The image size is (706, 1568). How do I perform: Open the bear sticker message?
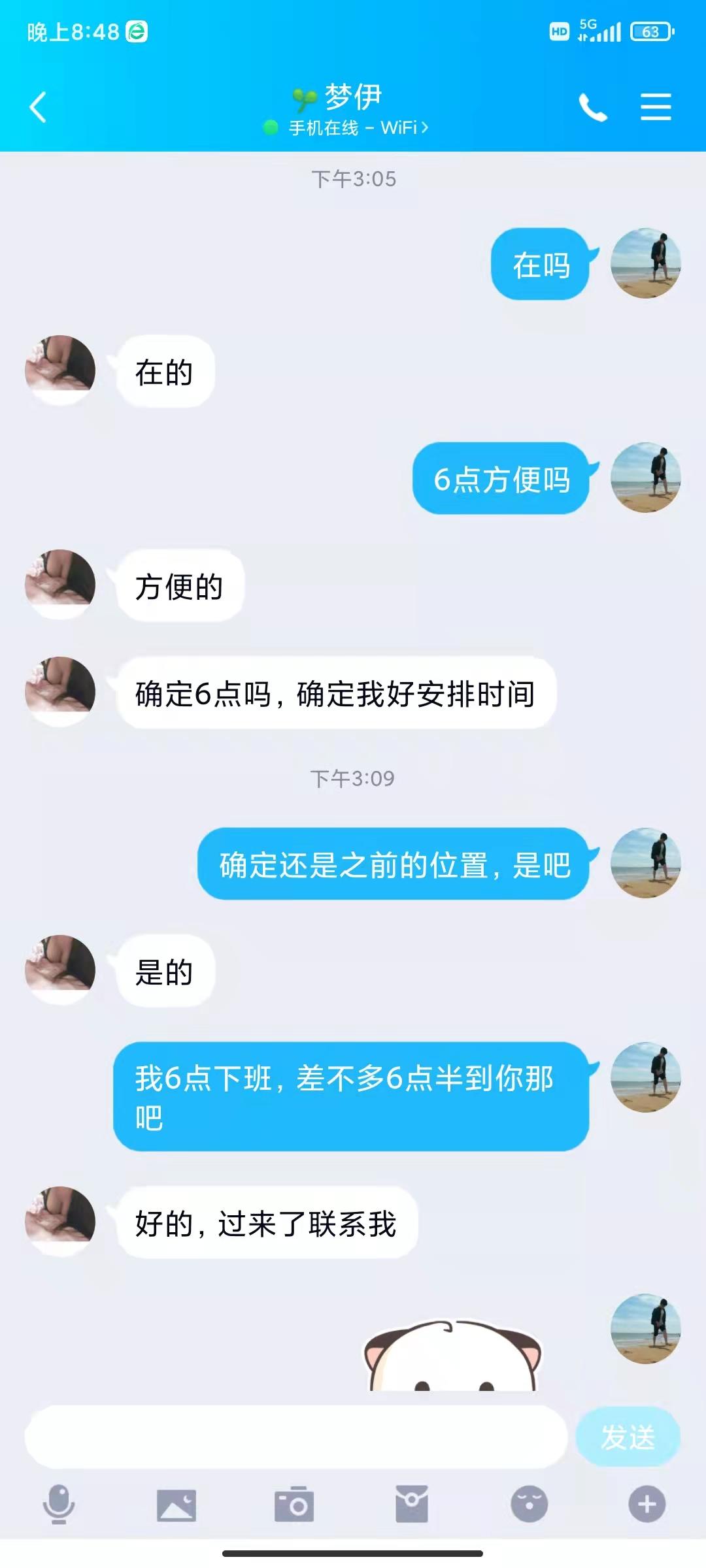(x=452, y=1356)
